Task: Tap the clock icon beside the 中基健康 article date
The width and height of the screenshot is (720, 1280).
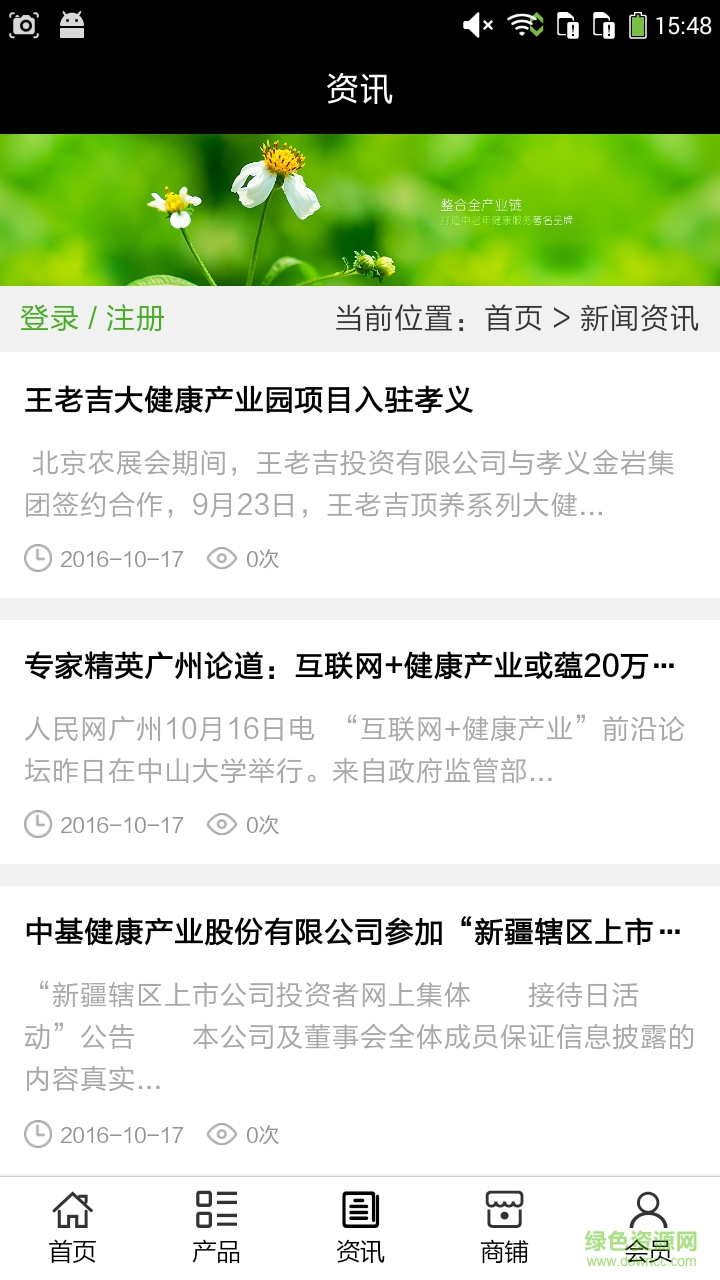Action: [x=37, y=1135]
